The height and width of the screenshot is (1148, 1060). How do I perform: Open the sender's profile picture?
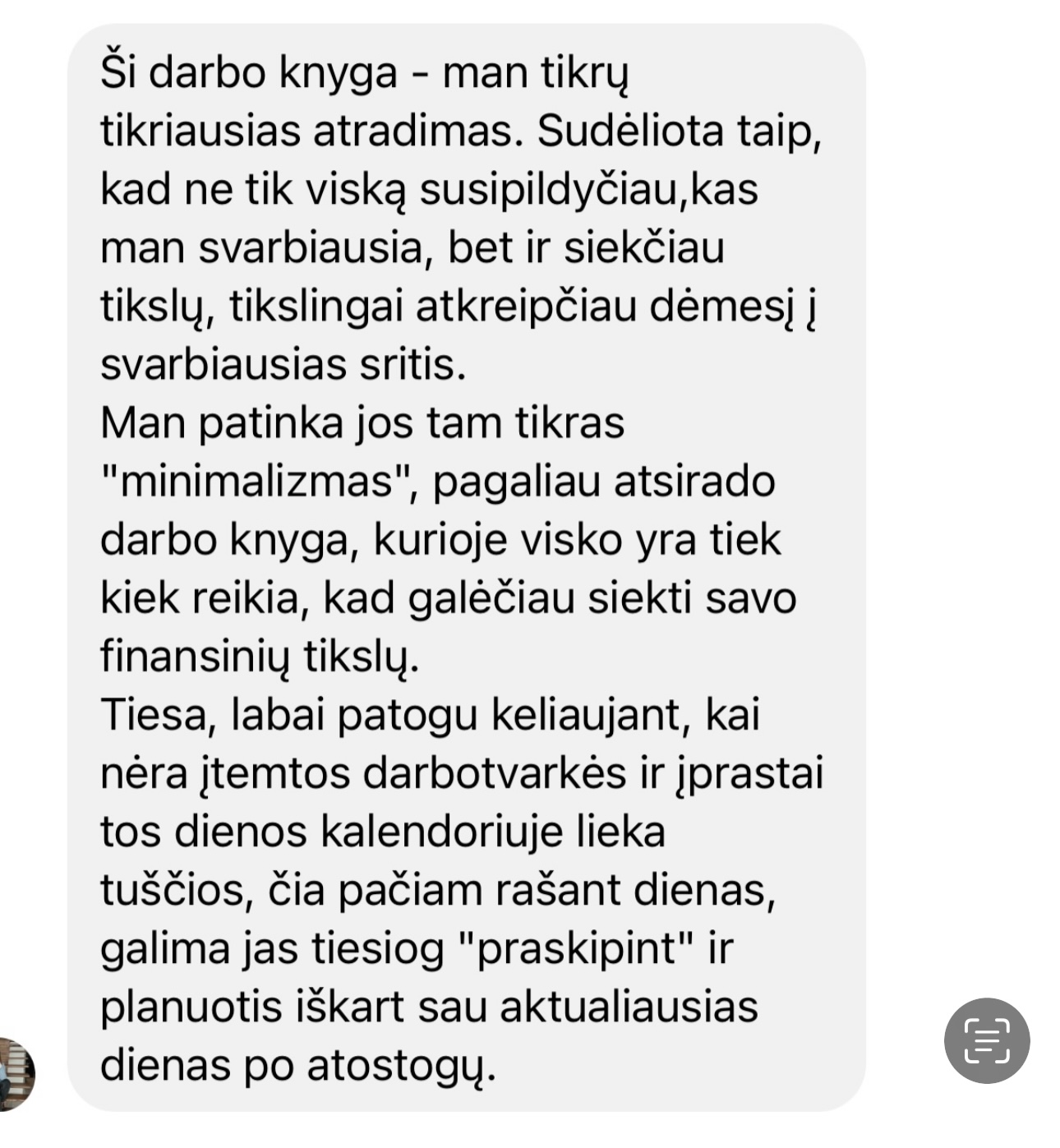(15, 1073)
